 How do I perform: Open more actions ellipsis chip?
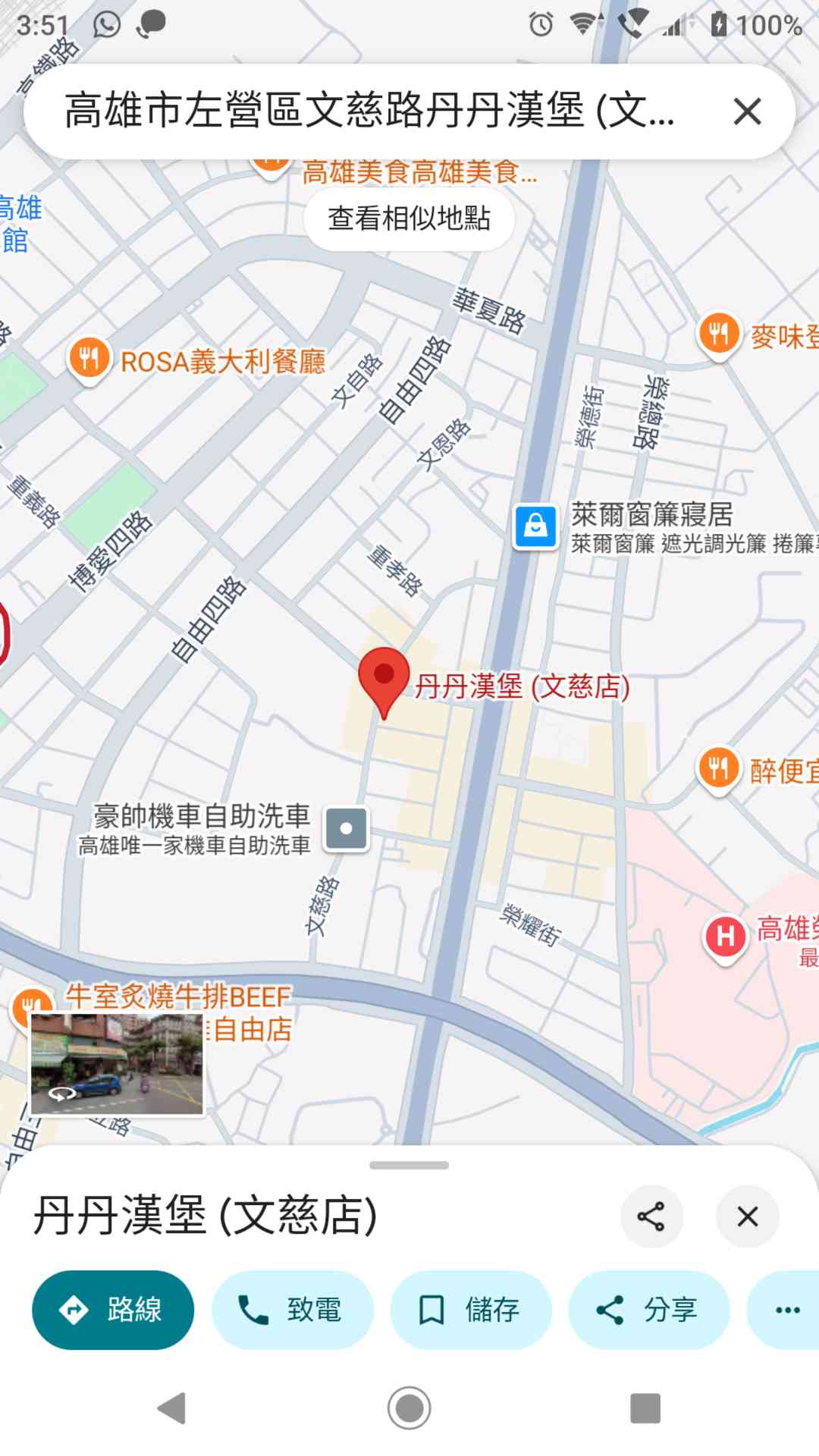point(784,1310)
